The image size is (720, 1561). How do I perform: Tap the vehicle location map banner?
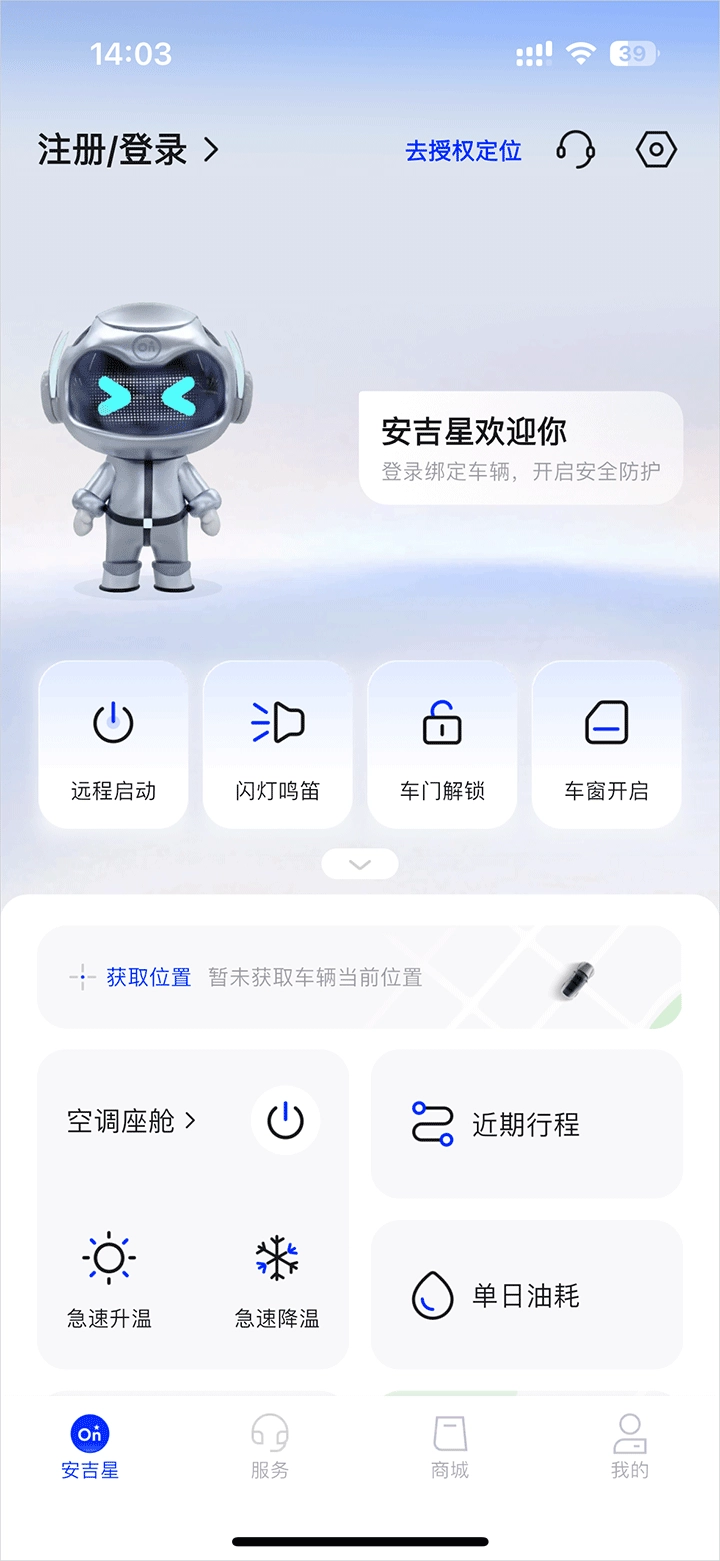pos(360,978)
